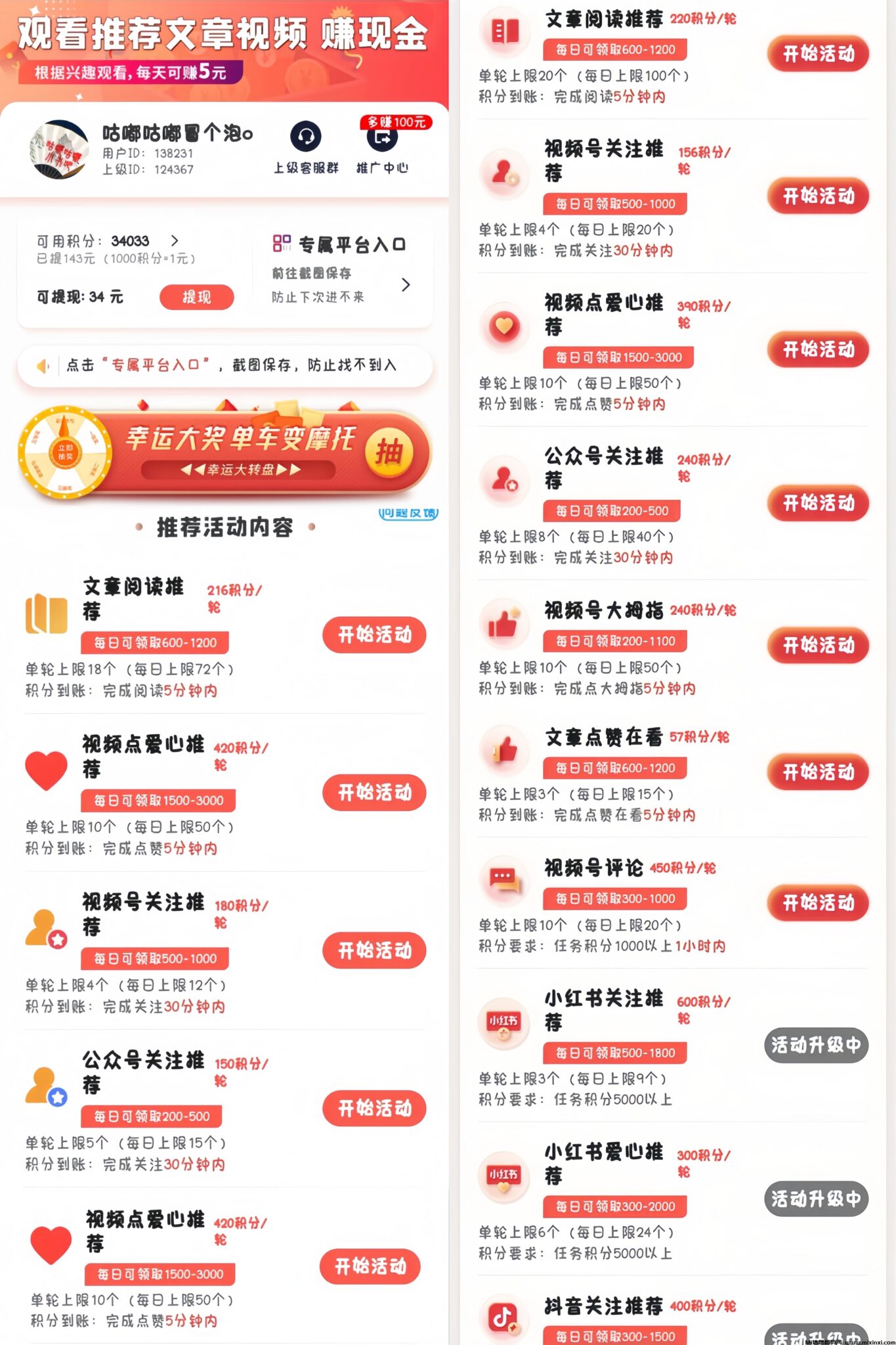This screenshot has width=896, height=1345.
Task: Expand 可用积分 details via the right arrow
Action: point(175,241)
